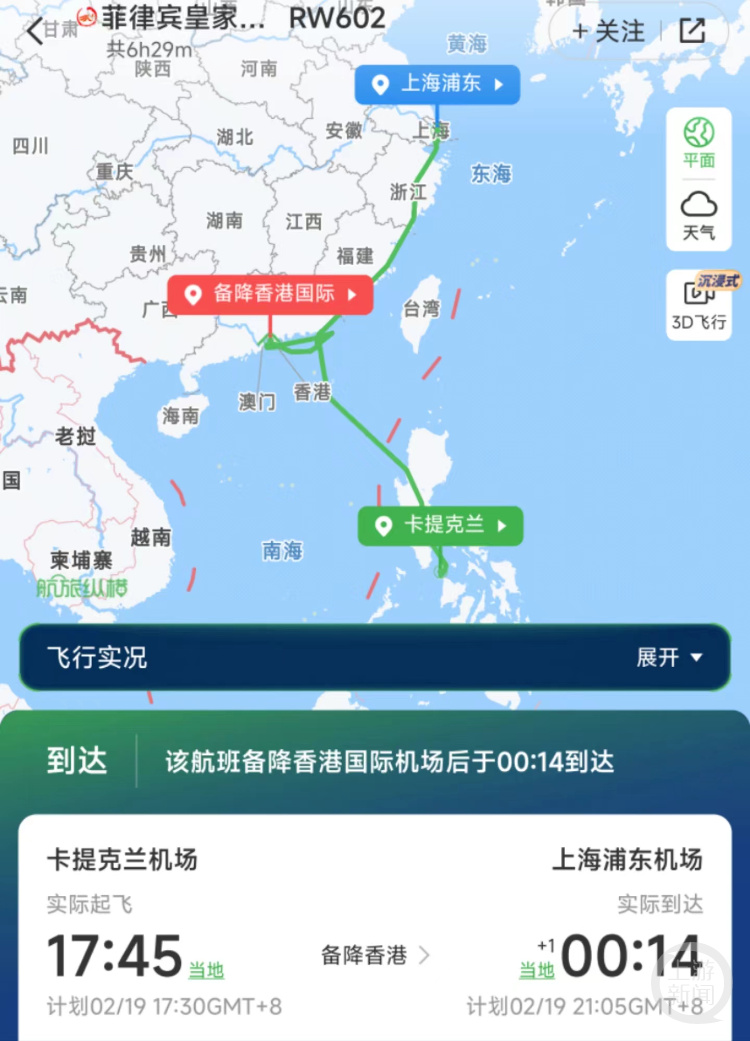Go back using the top-left arrow
Screen dimensions: 750x1041
[x=35, y=31]
